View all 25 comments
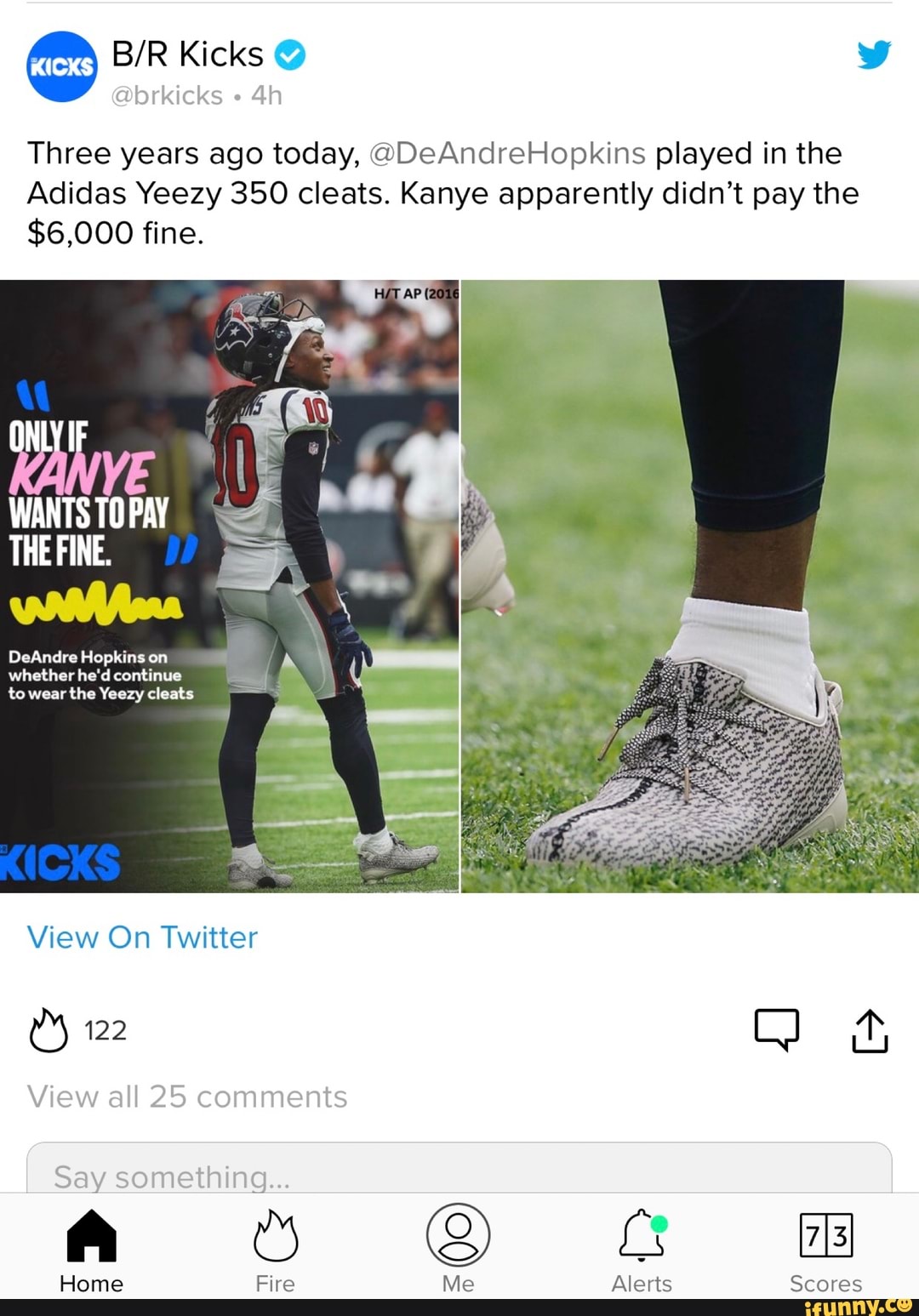919x1316 pixels. (187, 1097)
